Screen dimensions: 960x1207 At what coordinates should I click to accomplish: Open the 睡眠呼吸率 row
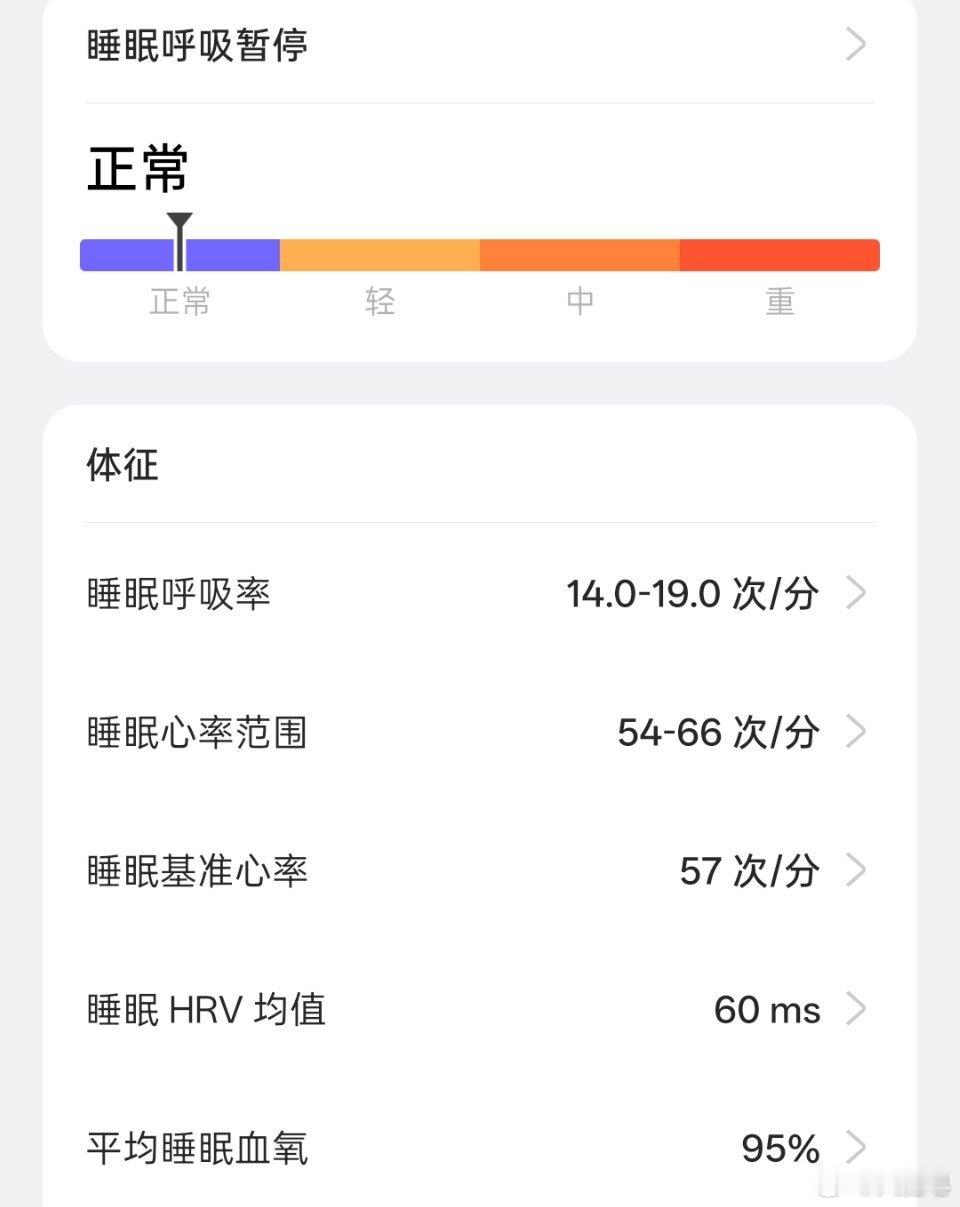click(x=478, y=594)
